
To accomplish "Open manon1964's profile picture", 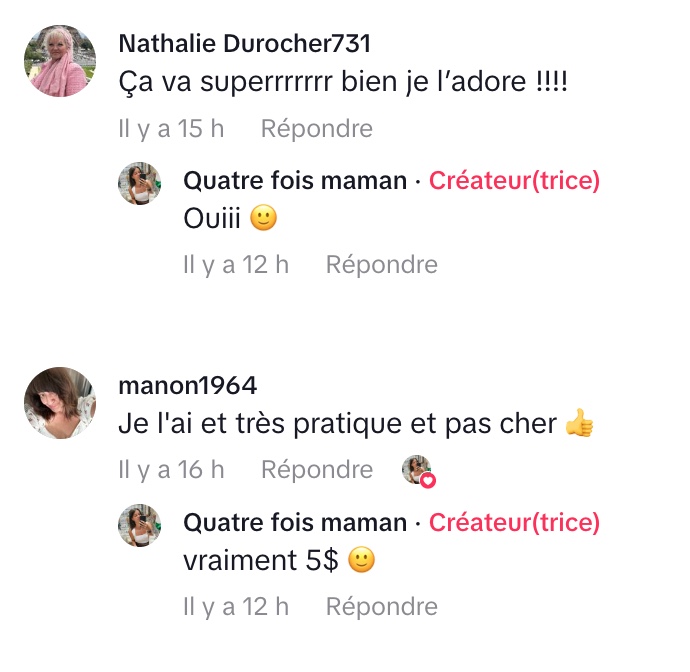I will [x=60, y=402].
